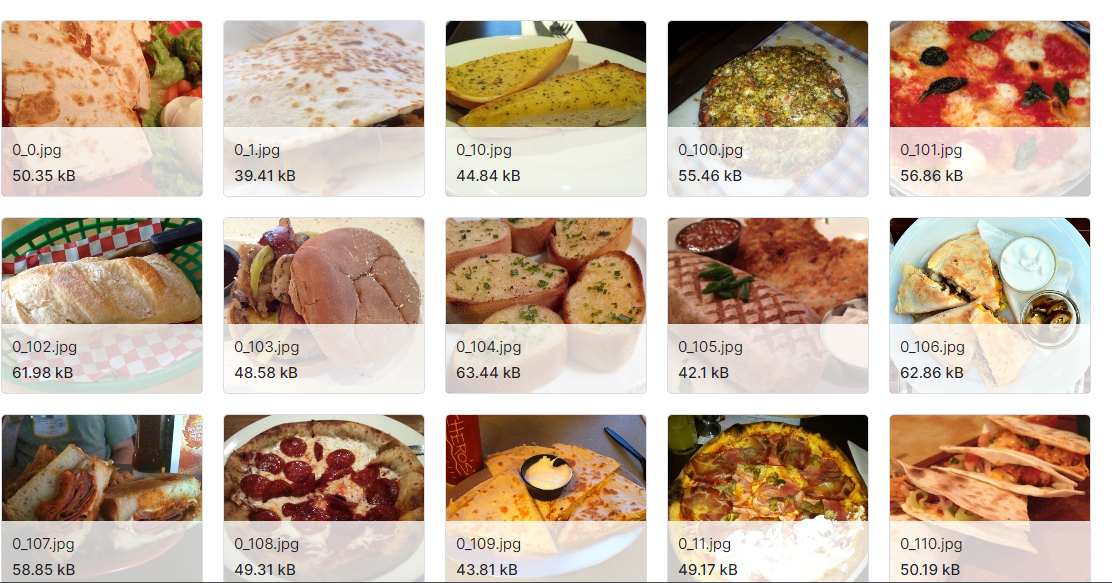Select the 0_106.jpg thumbnail

tap(989, 305)
